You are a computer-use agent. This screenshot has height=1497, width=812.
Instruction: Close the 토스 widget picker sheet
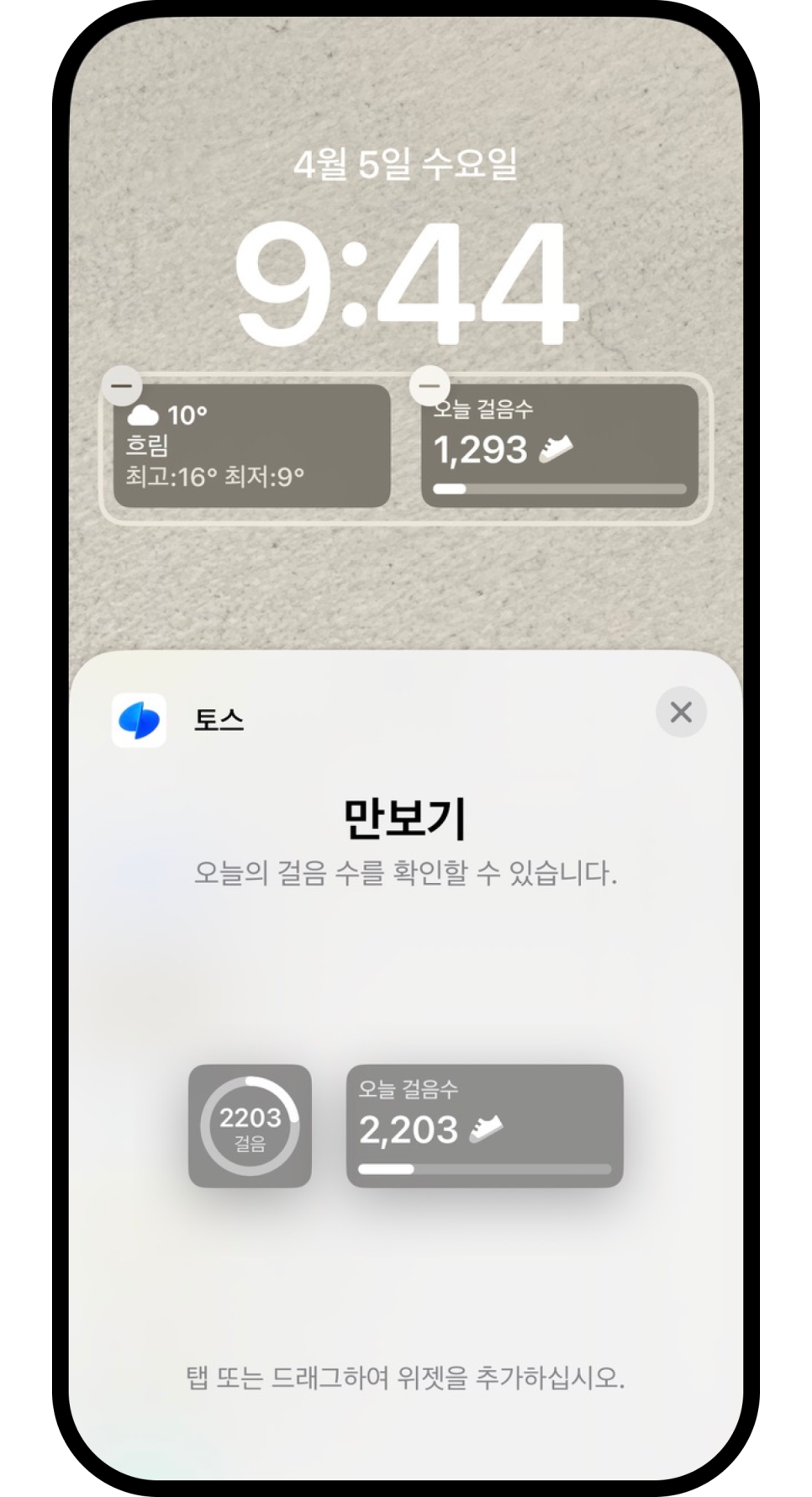[681, 712]
